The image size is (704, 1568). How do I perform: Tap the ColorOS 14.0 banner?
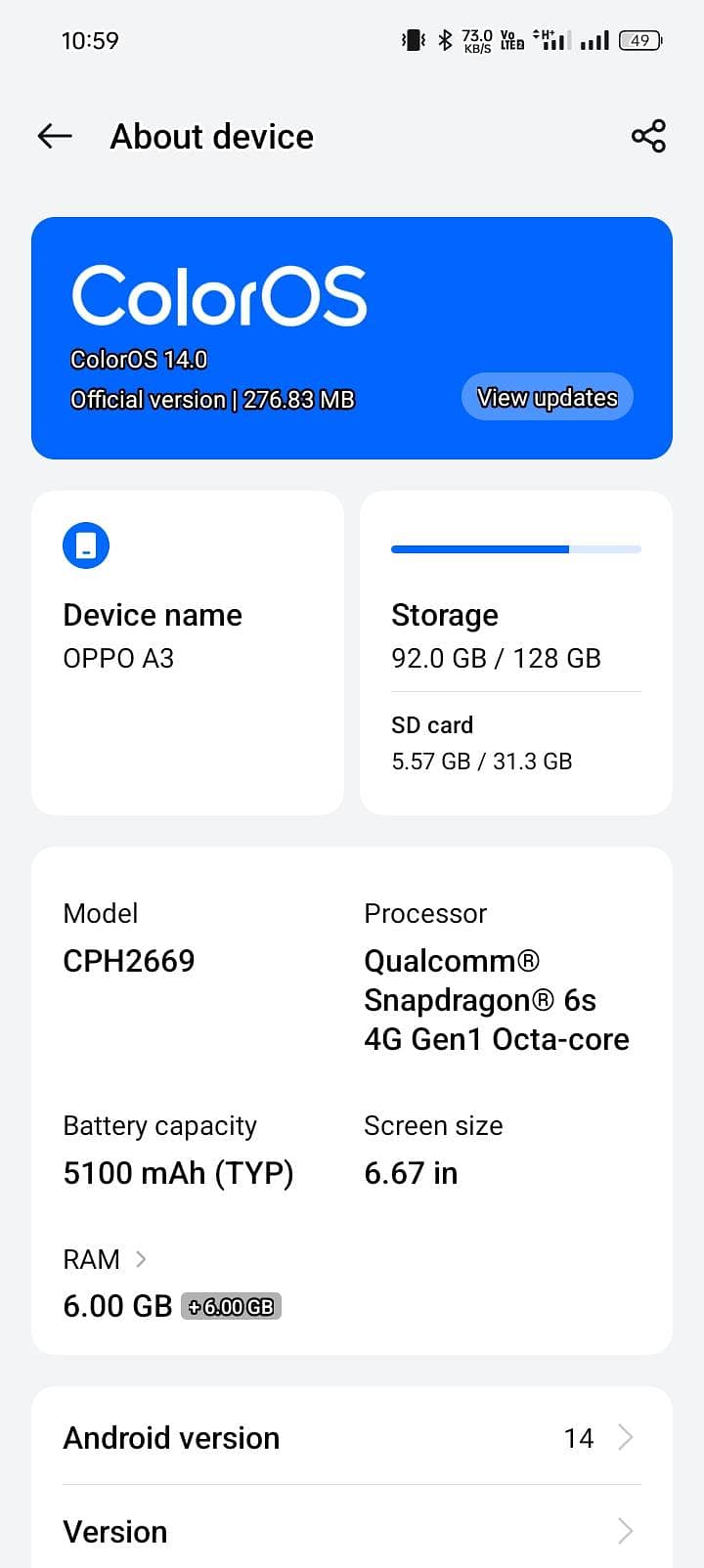(x=138, y=359)
